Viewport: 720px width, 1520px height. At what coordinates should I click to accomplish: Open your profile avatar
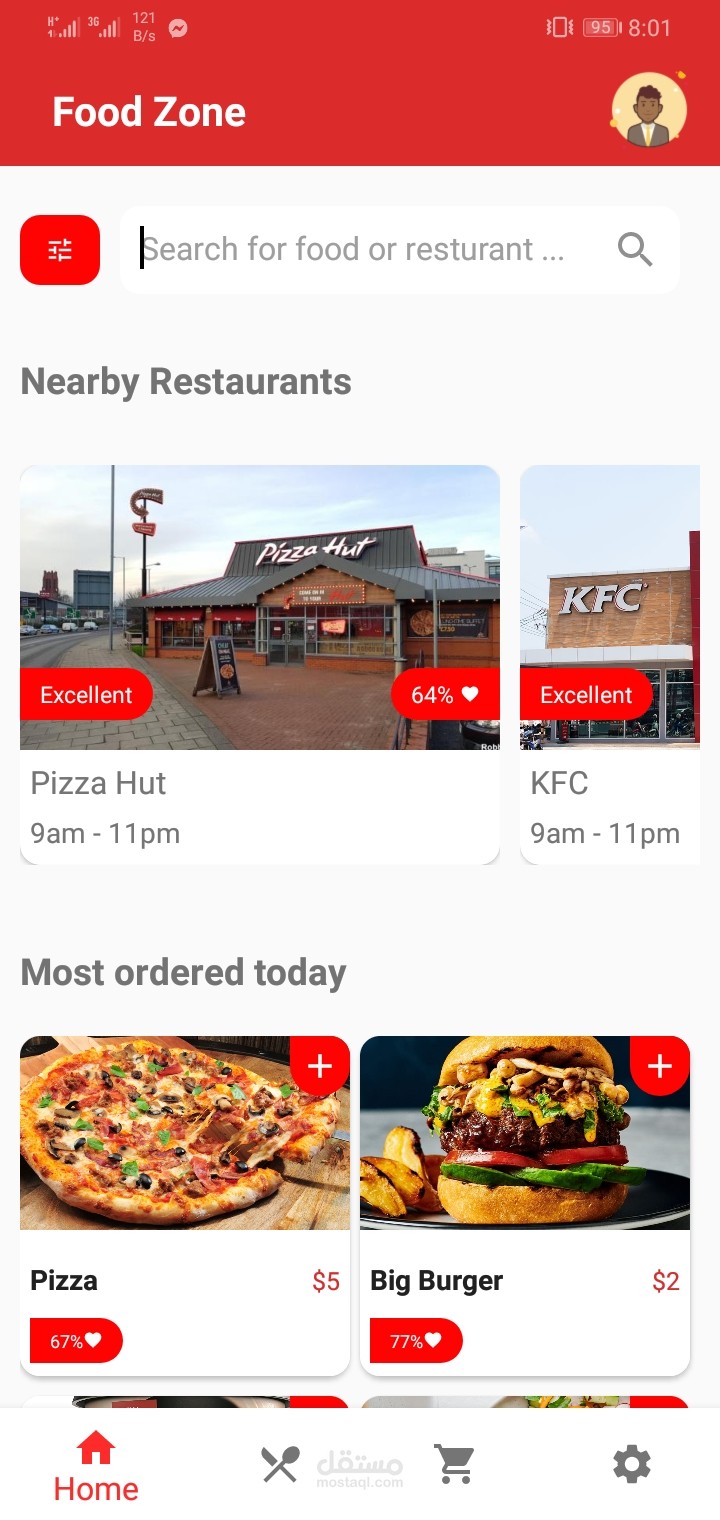(x=648, y=110)
